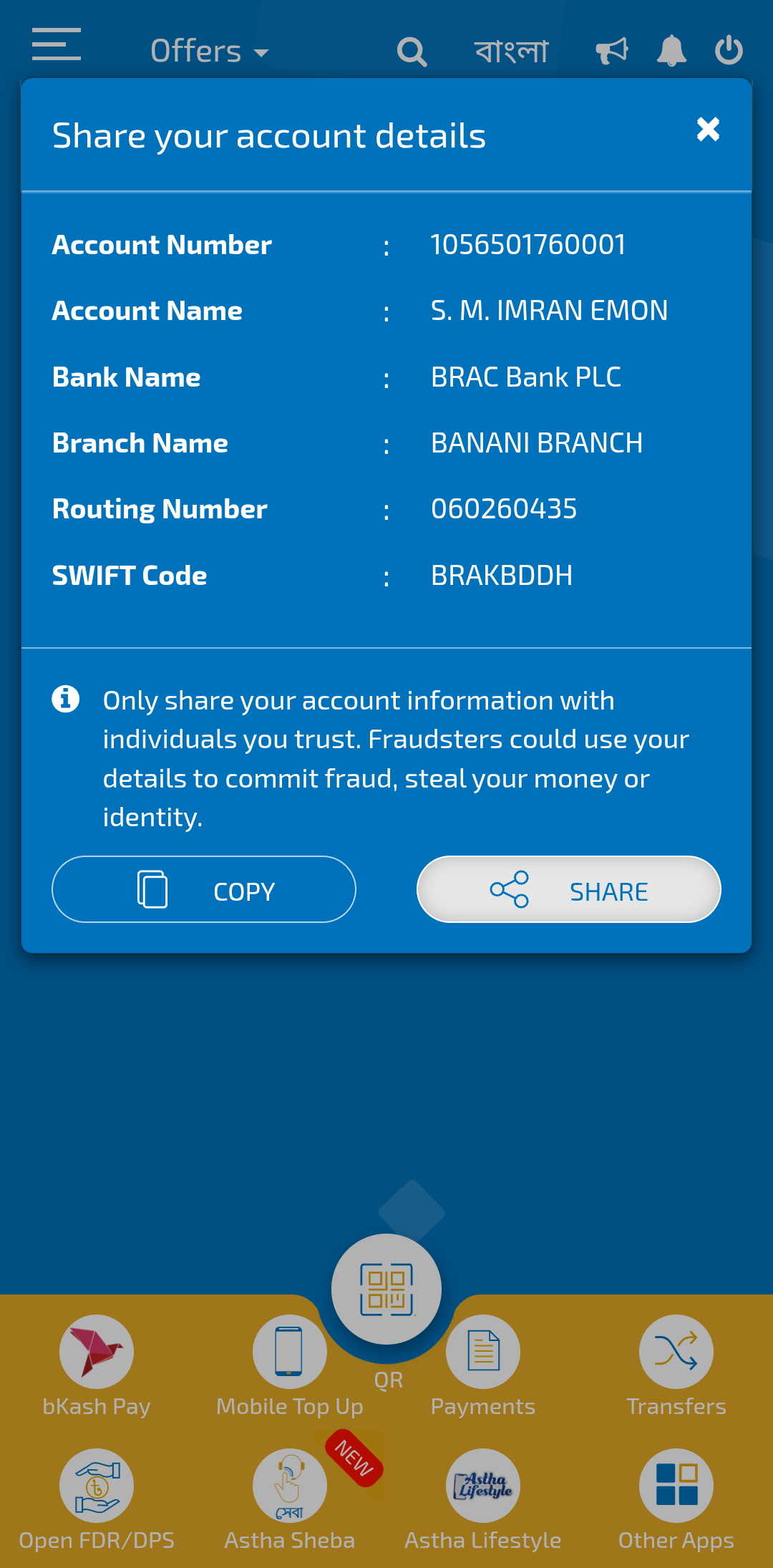This screenshot has width=773, height=1568.
Task: Expand the Offers dropdown
Action: pos(210,51)
